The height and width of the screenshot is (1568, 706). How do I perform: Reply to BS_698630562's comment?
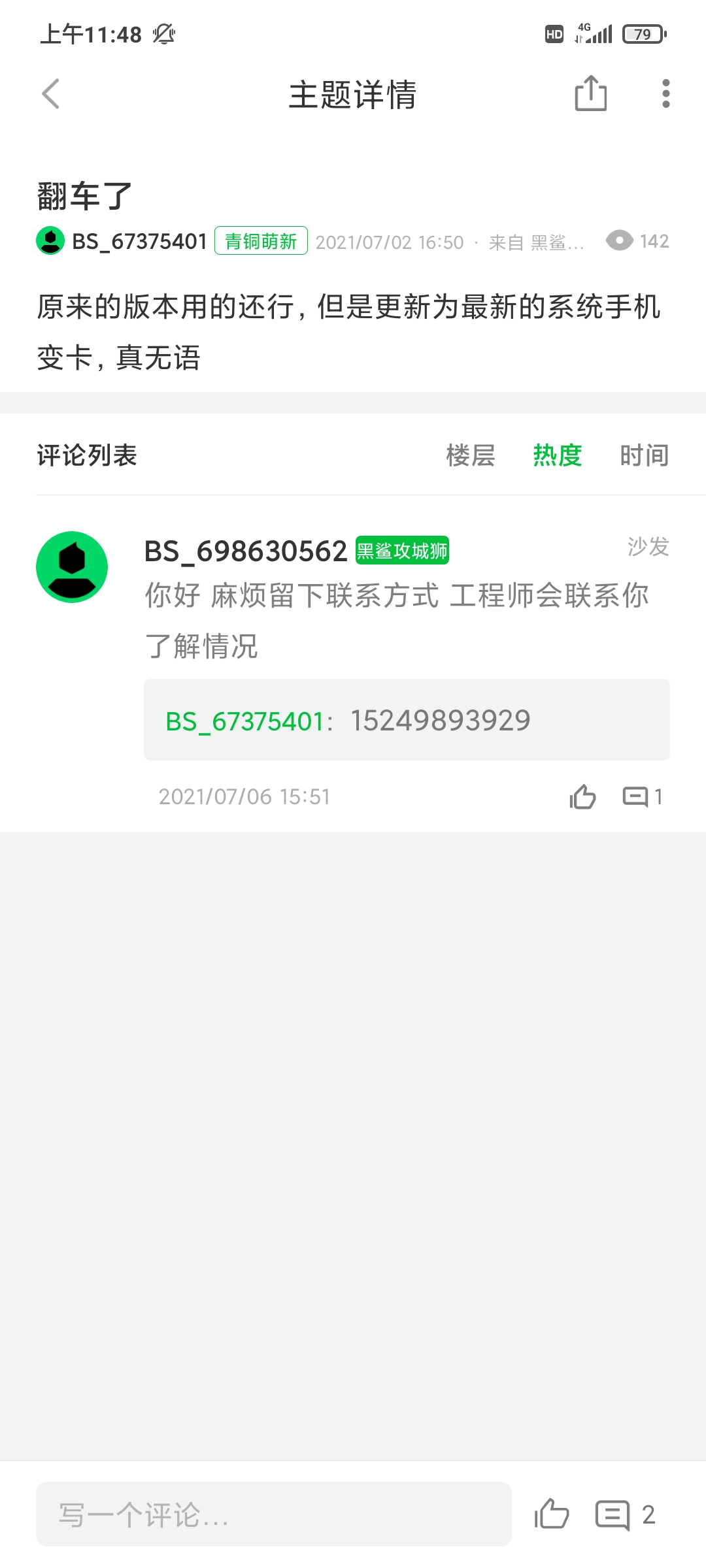click(x=642, y=796)
